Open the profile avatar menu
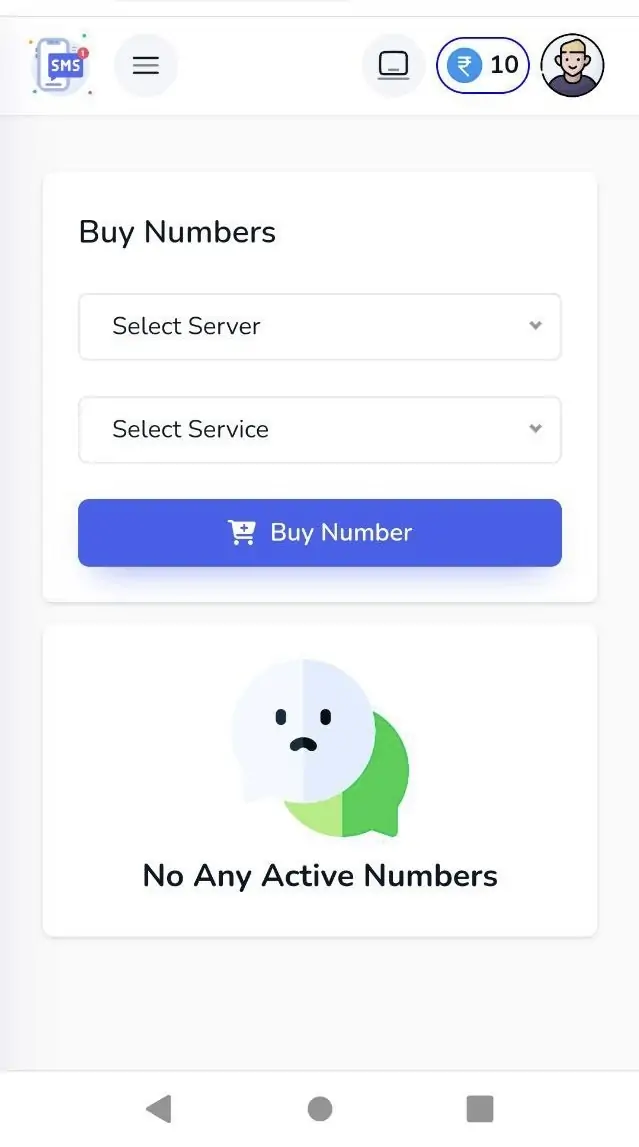Screen dimensions: 639x1147 pyautogui.click(x=572, y=66)
